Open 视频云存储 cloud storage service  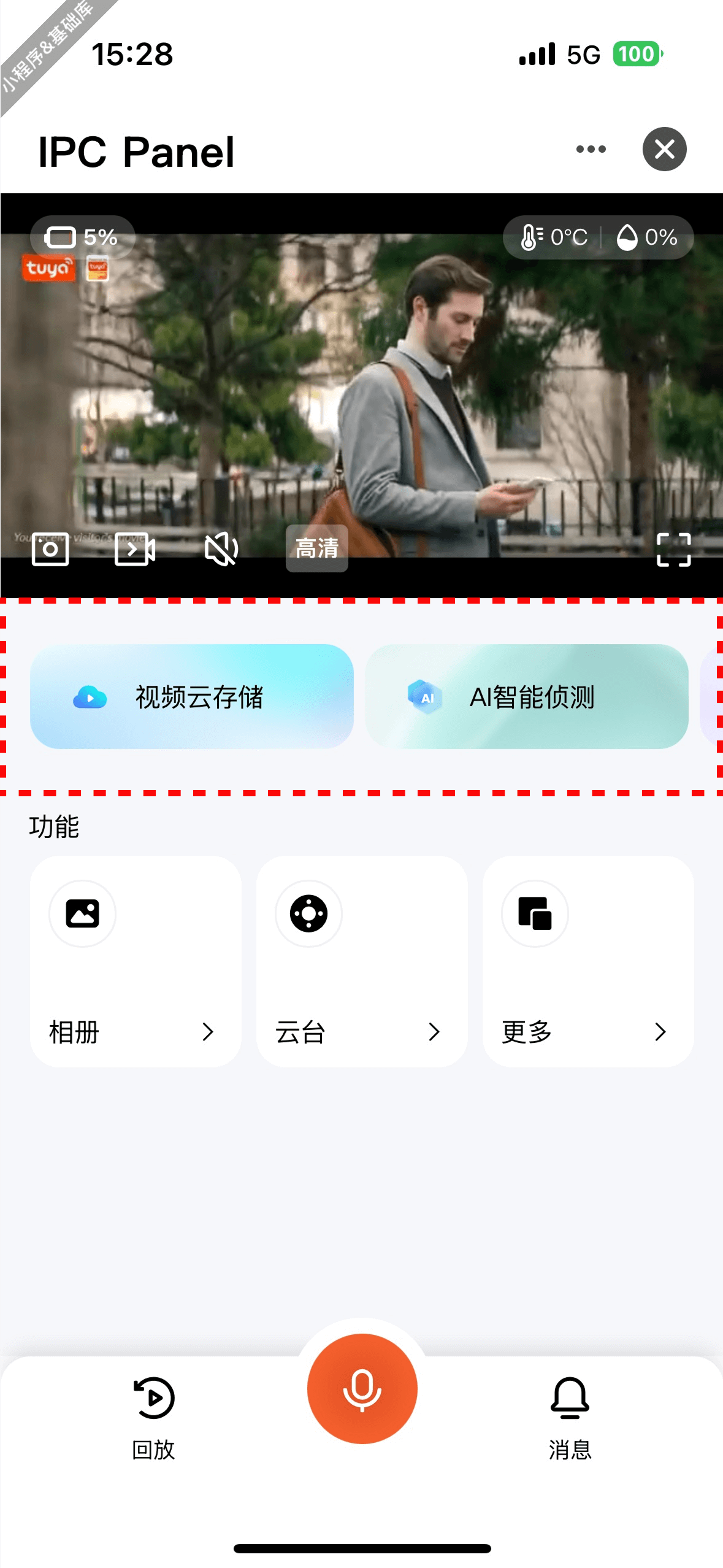[x=192, y=696]
